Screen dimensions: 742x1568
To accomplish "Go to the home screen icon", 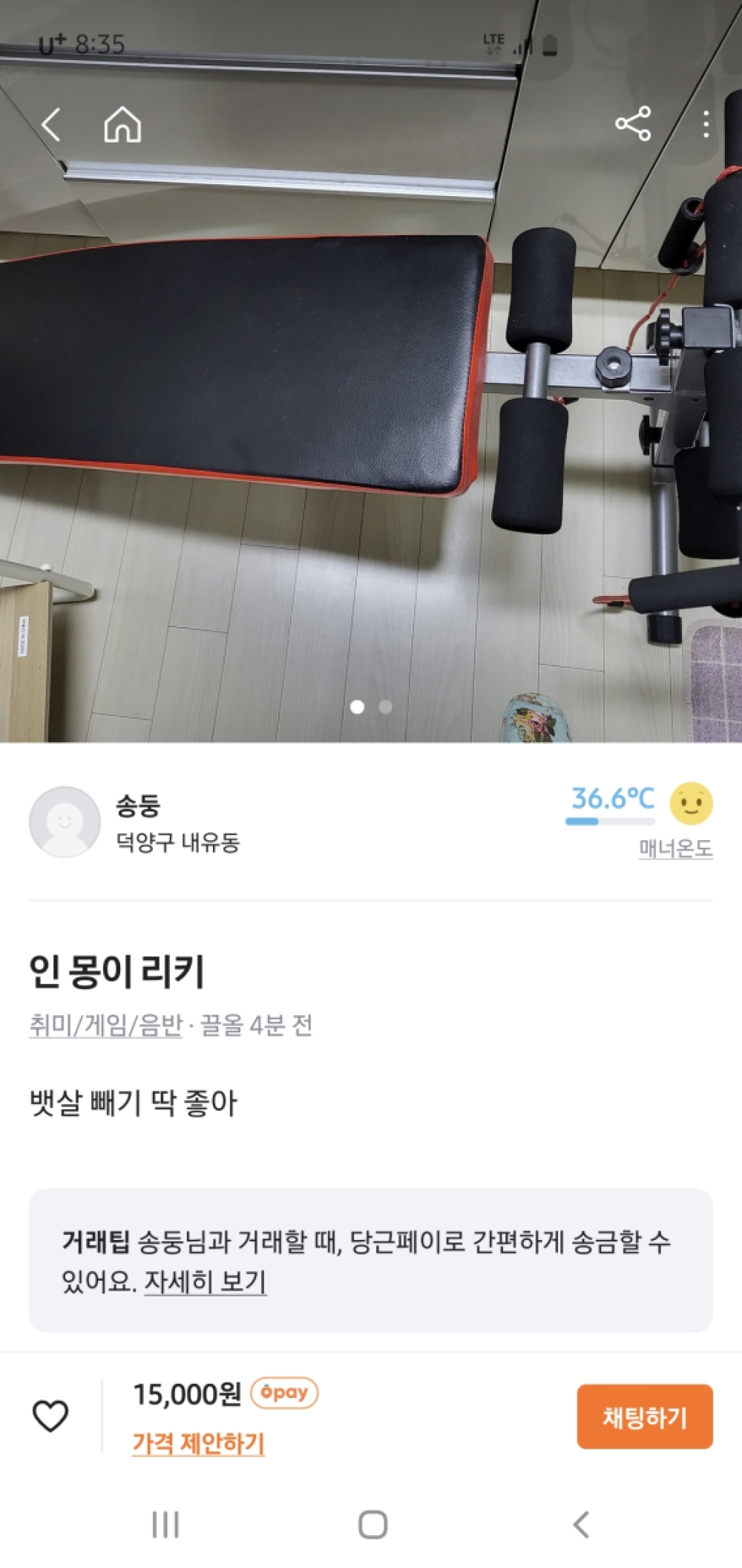I will 122,125.
